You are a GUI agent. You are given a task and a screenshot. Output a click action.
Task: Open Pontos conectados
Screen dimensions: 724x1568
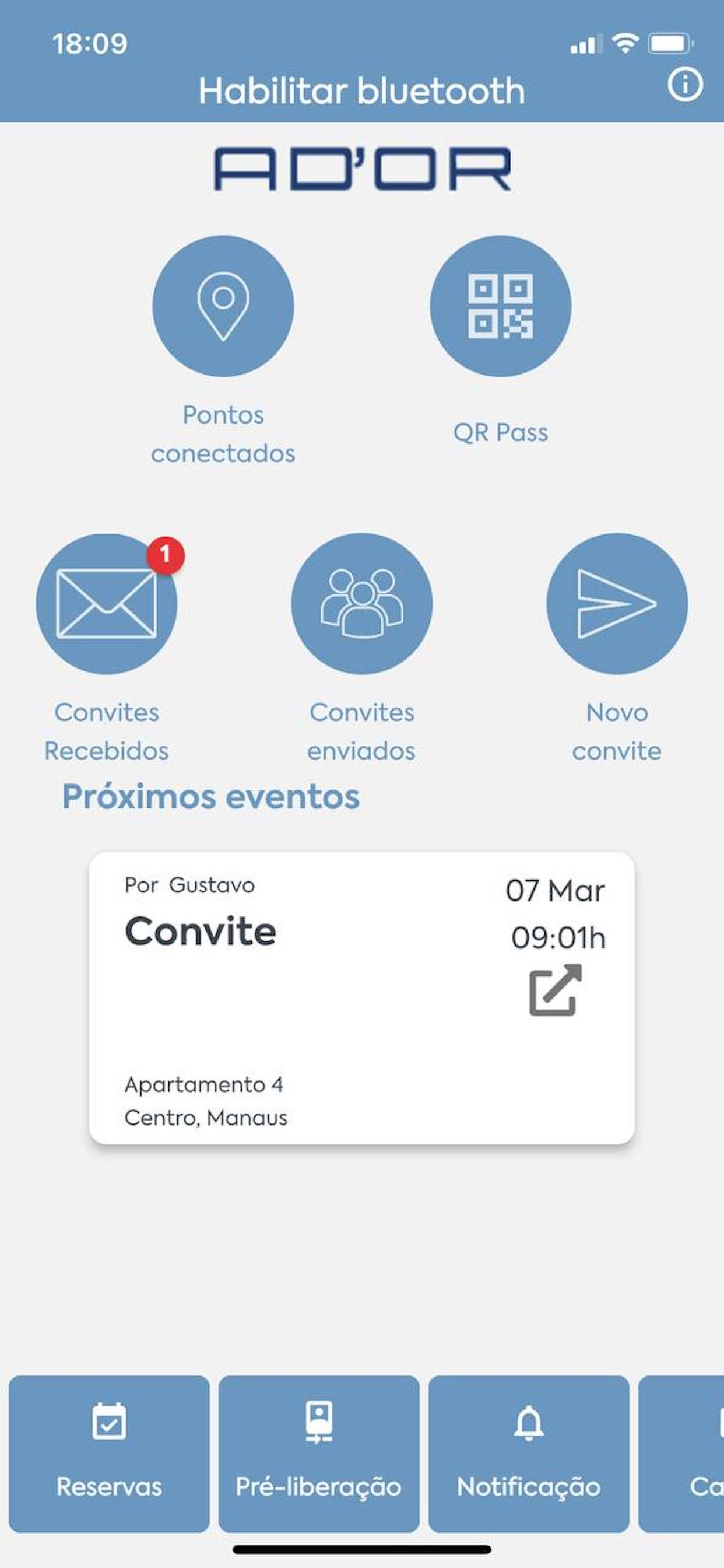[x=223, y=306]
